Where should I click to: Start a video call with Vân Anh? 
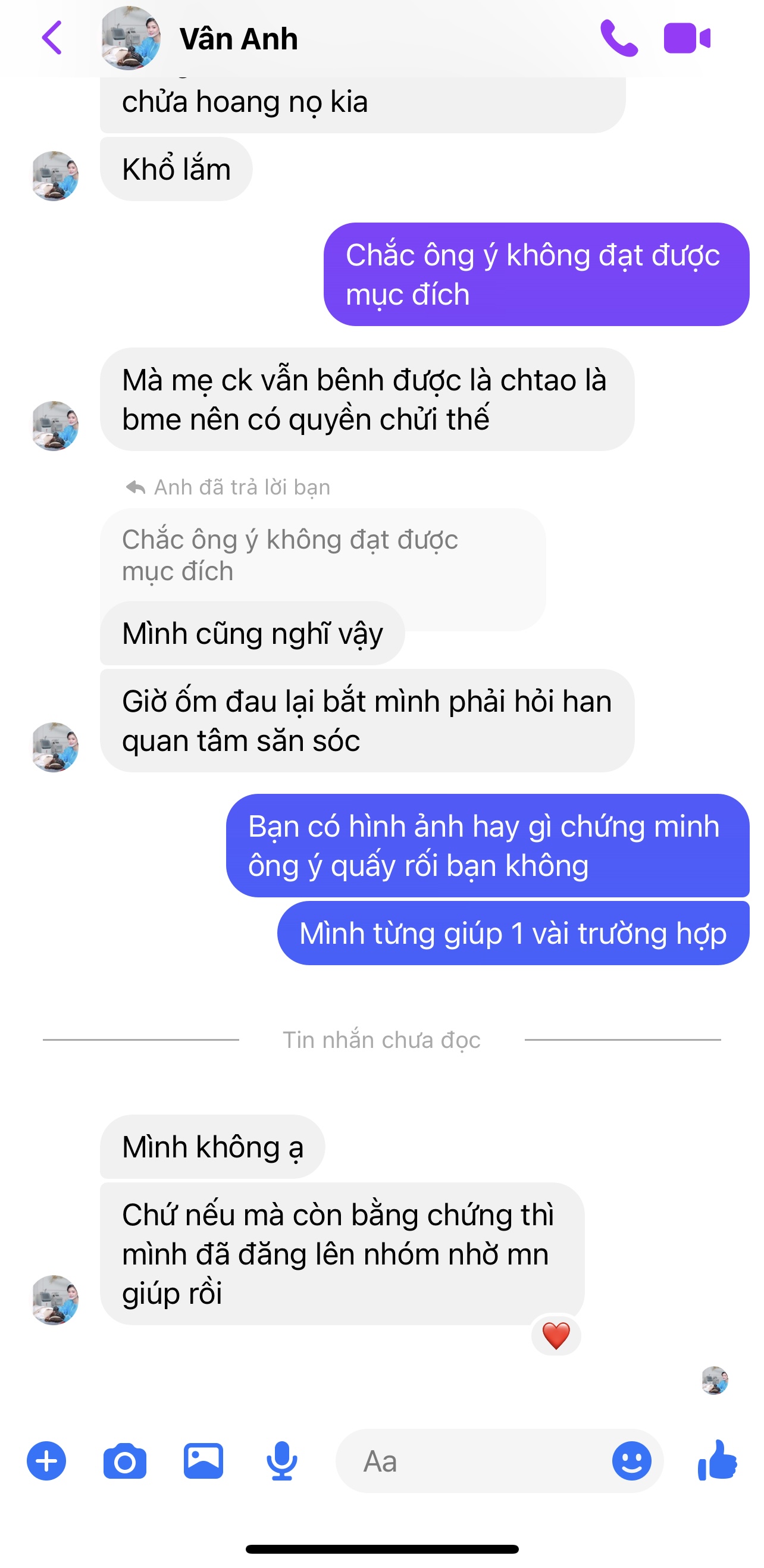pos(687,38)
